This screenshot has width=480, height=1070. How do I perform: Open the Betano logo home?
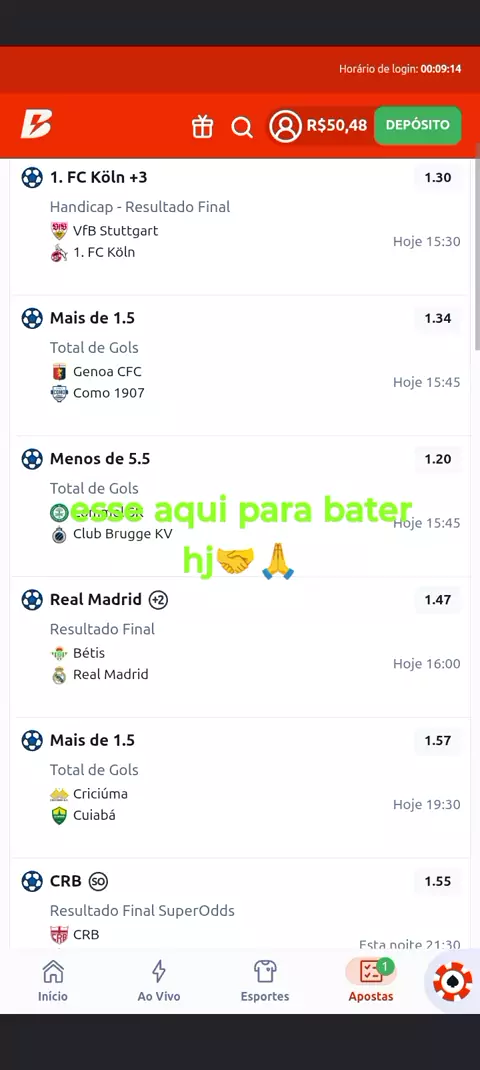click(x=36, y=125)
